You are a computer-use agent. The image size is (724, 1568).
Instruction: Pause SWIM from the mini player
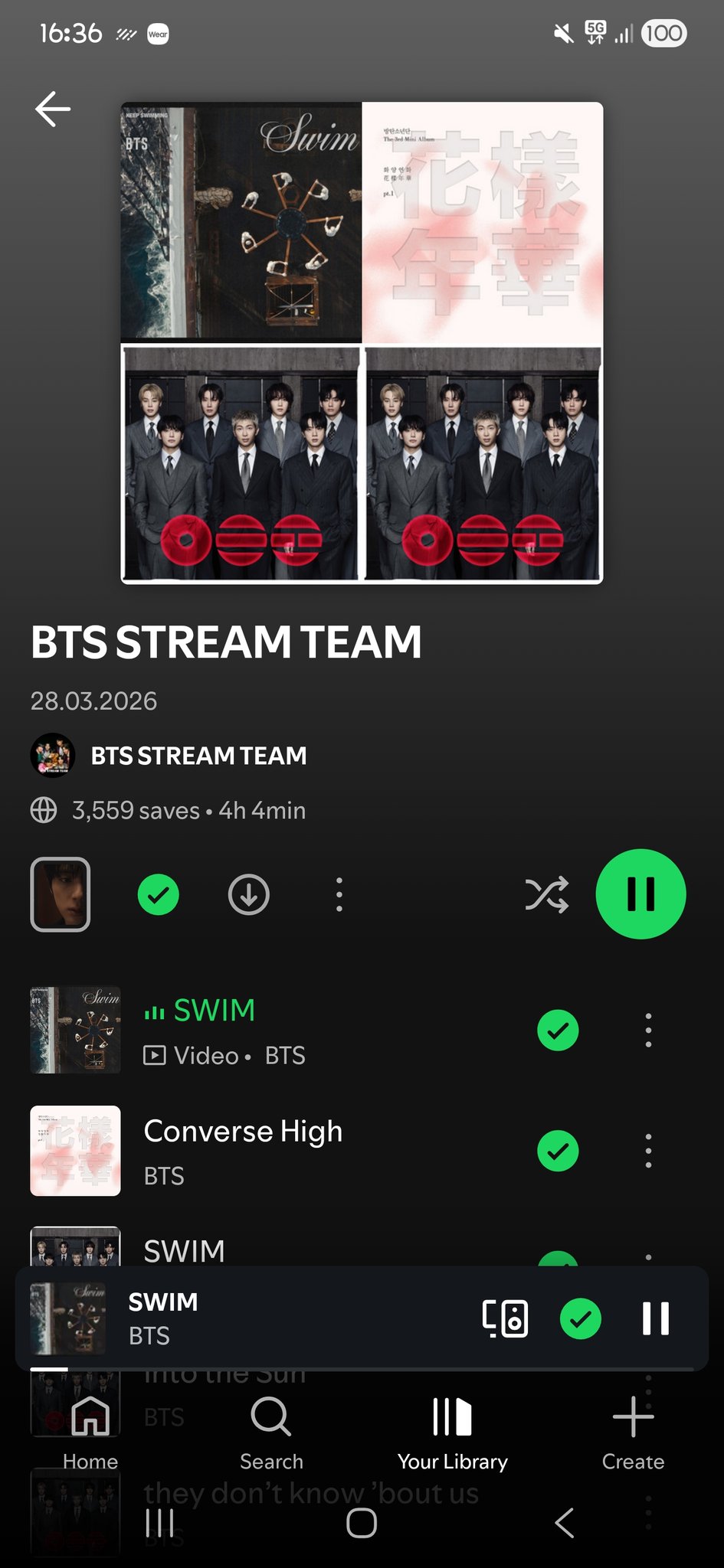[x=656, y=1318]
